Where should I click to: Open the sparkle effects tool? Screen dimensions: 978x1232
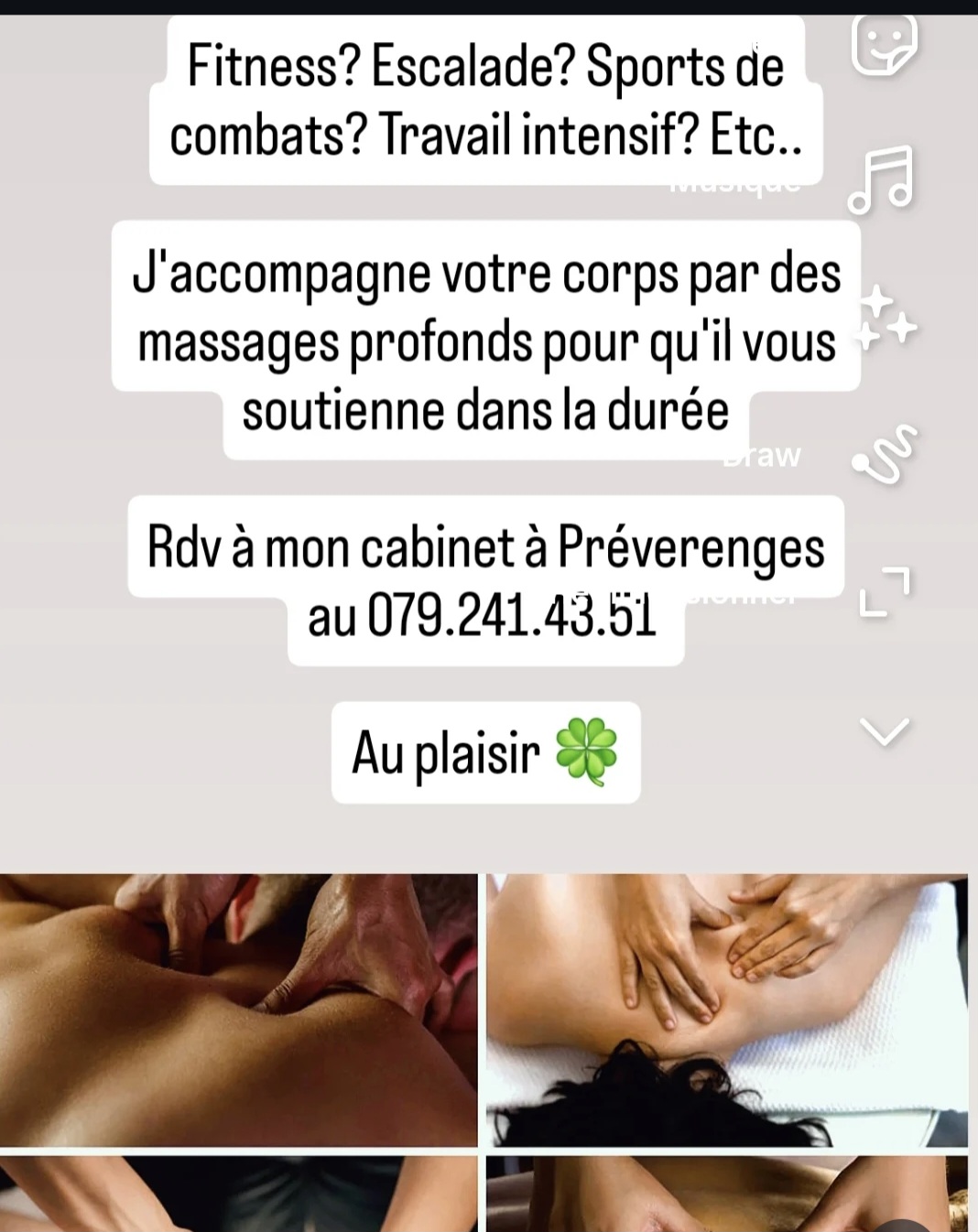tap(885, 317)
